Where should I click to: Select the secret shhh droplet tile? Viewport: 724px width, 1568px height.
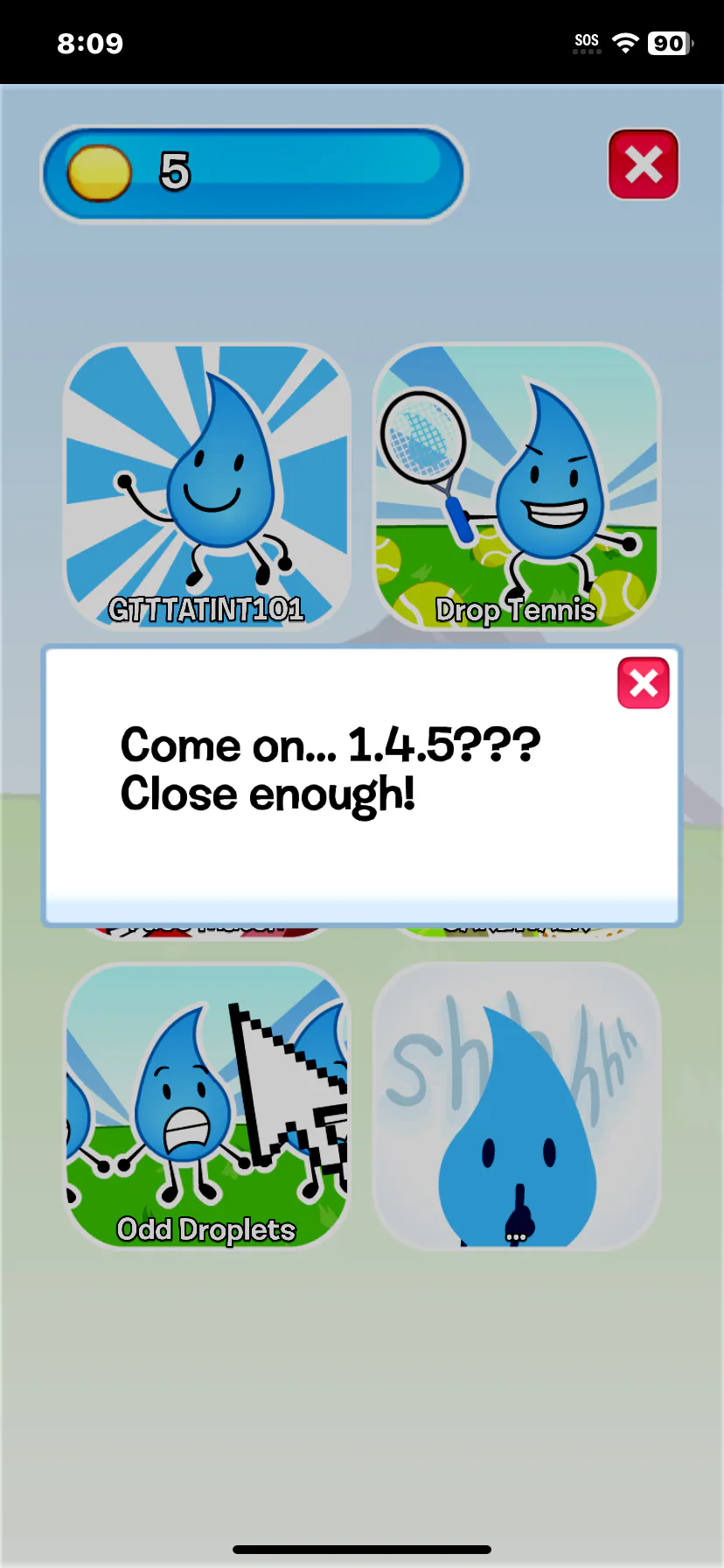point(517,1106)
